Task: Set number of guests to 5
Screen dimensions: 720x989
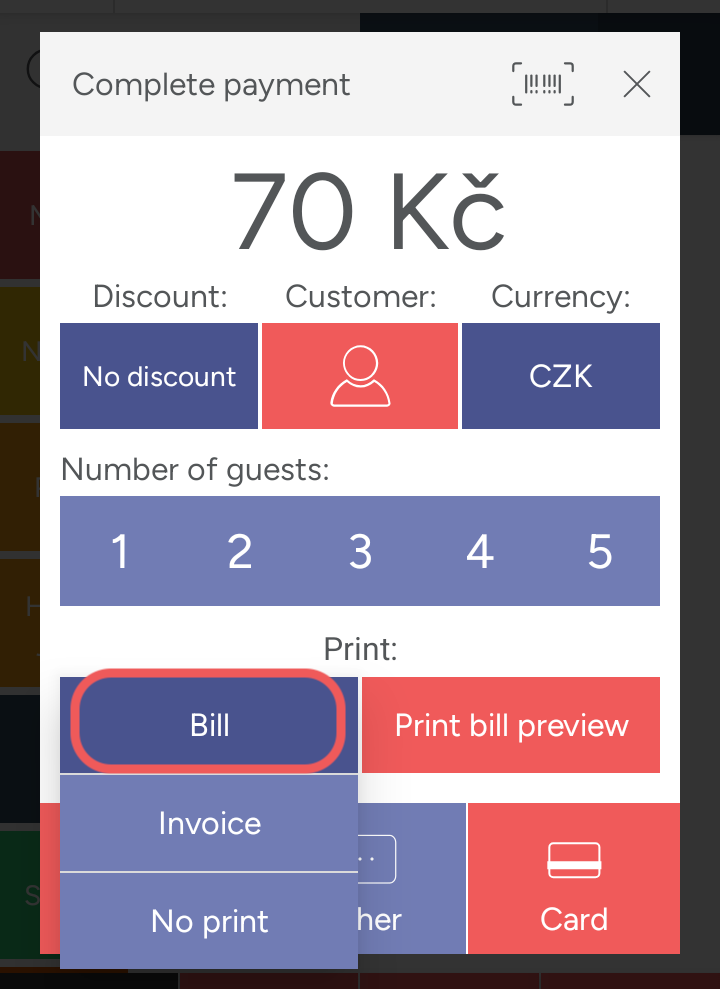Action: pos(600,551)
